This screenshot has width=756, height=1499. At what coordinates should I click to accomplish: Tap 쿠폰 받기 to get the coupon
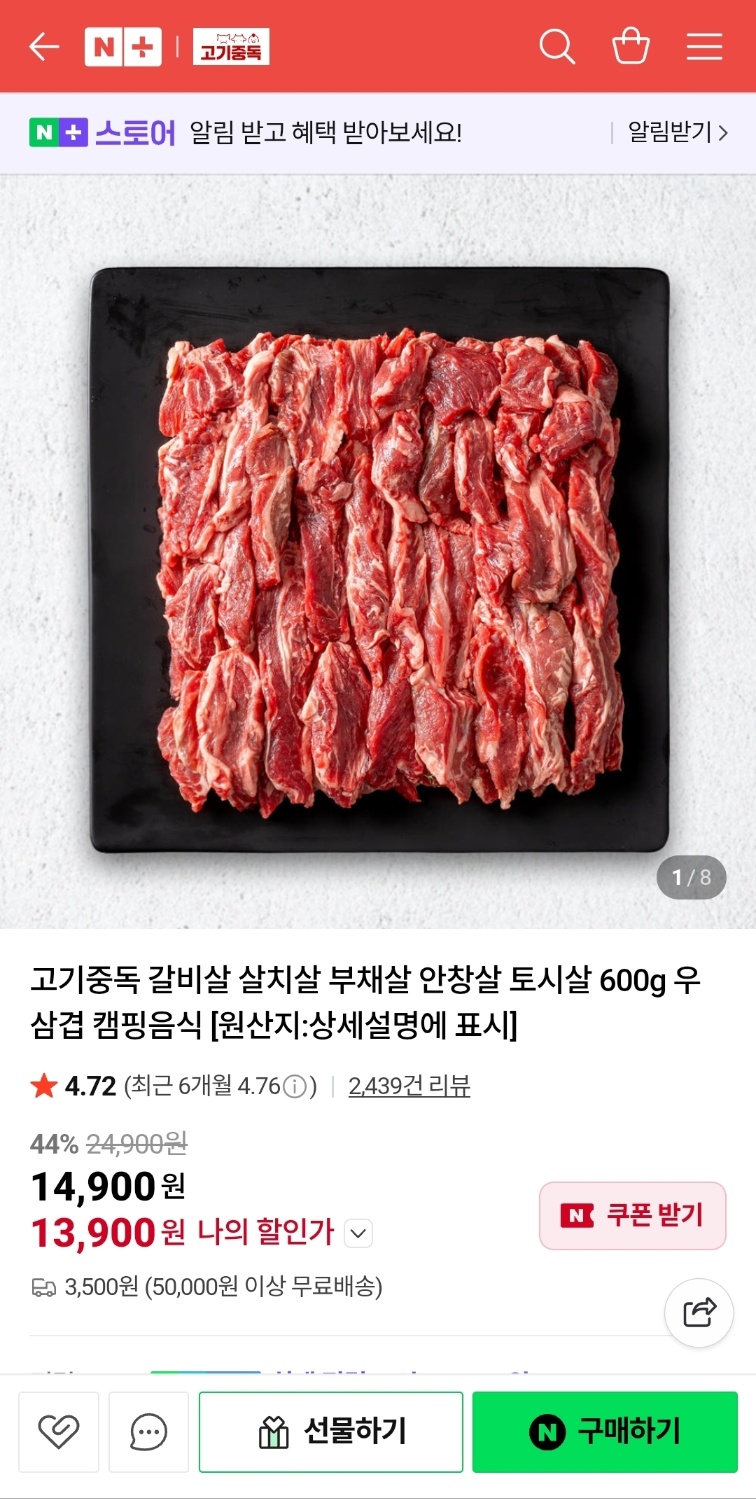click(x=632, y=1215)
